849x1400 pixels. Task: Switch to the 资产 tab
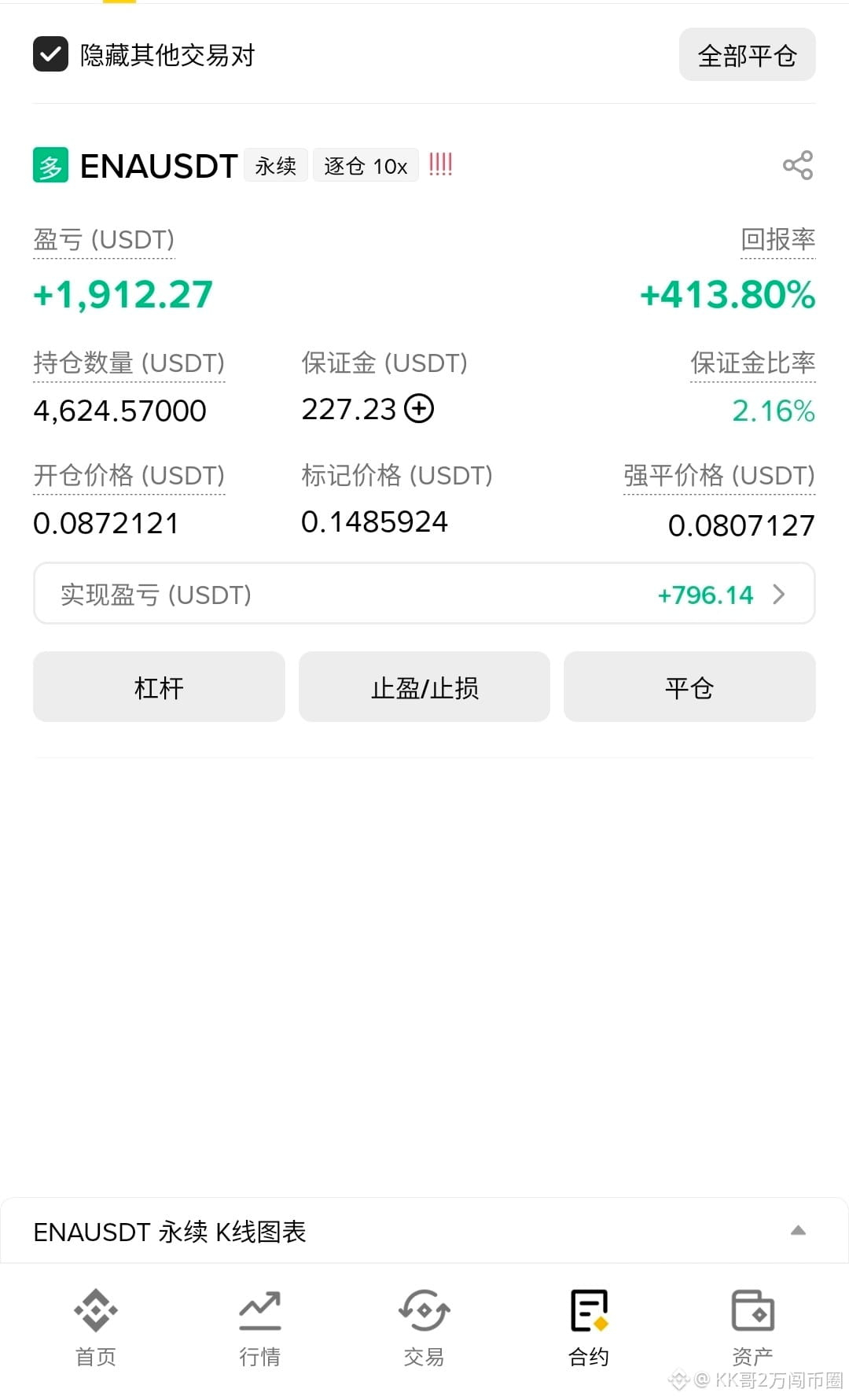[752, 1328]
